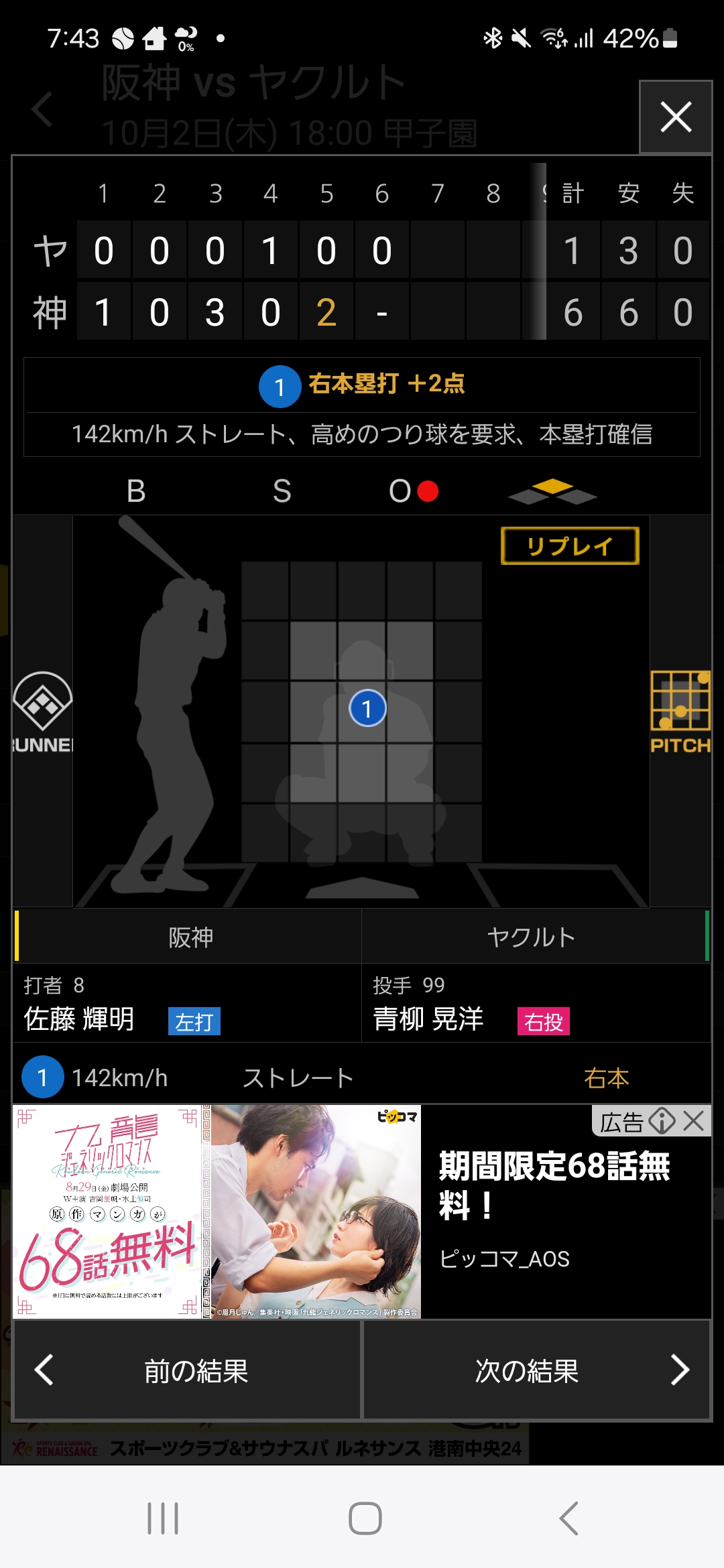724x1568 pixels.
Task: Dismiss the ピッコマ advertisement
Action: [695, 1120]
